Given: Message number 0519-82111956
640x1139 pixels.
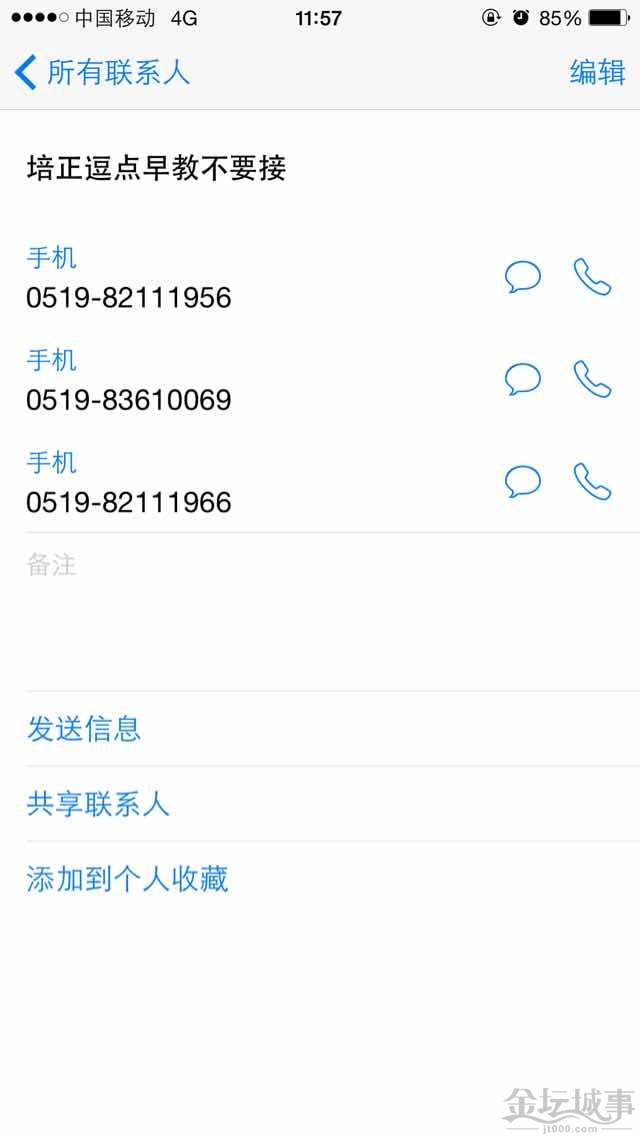Looking at the screenshot, I should click(x=523, y=277).
